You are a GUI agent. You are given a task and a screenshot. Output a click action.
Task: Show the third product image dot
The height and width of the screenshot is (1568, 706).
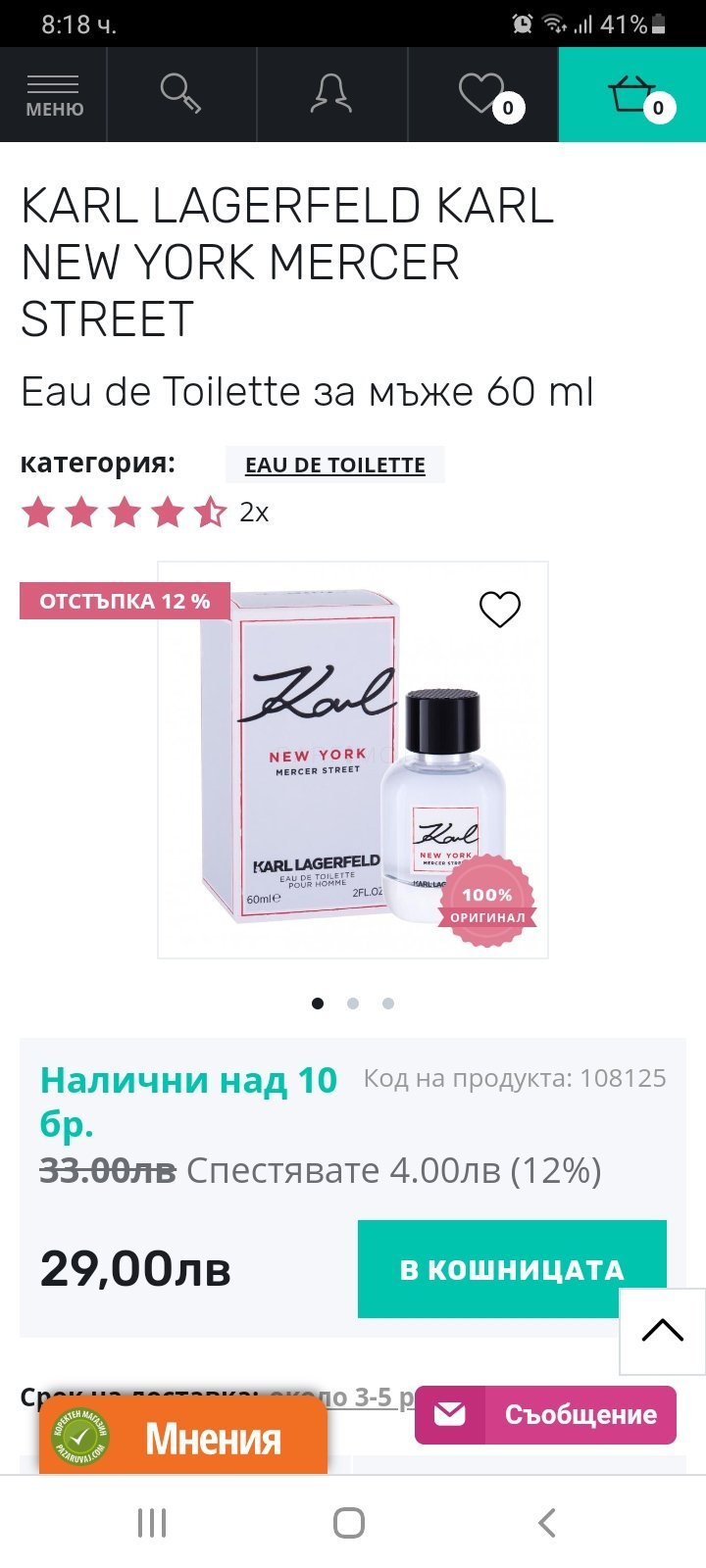[388, 1004]
